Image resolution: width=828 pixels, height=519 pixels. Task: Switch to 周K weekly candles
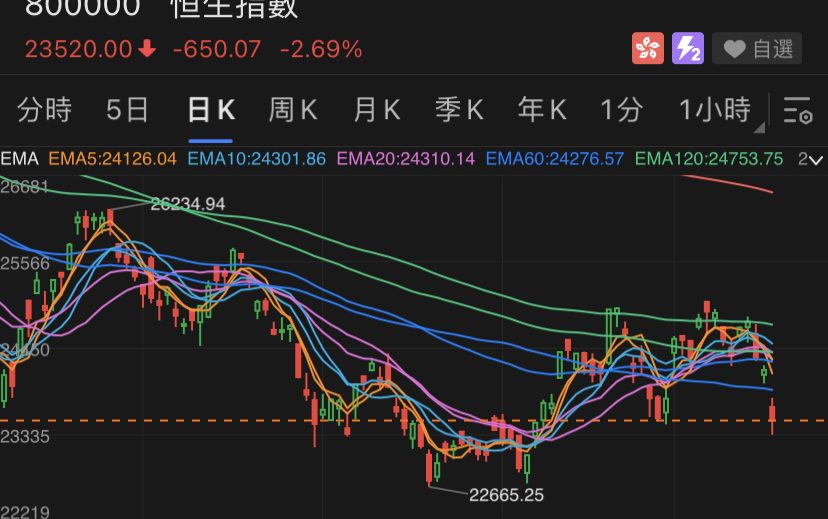292,109
